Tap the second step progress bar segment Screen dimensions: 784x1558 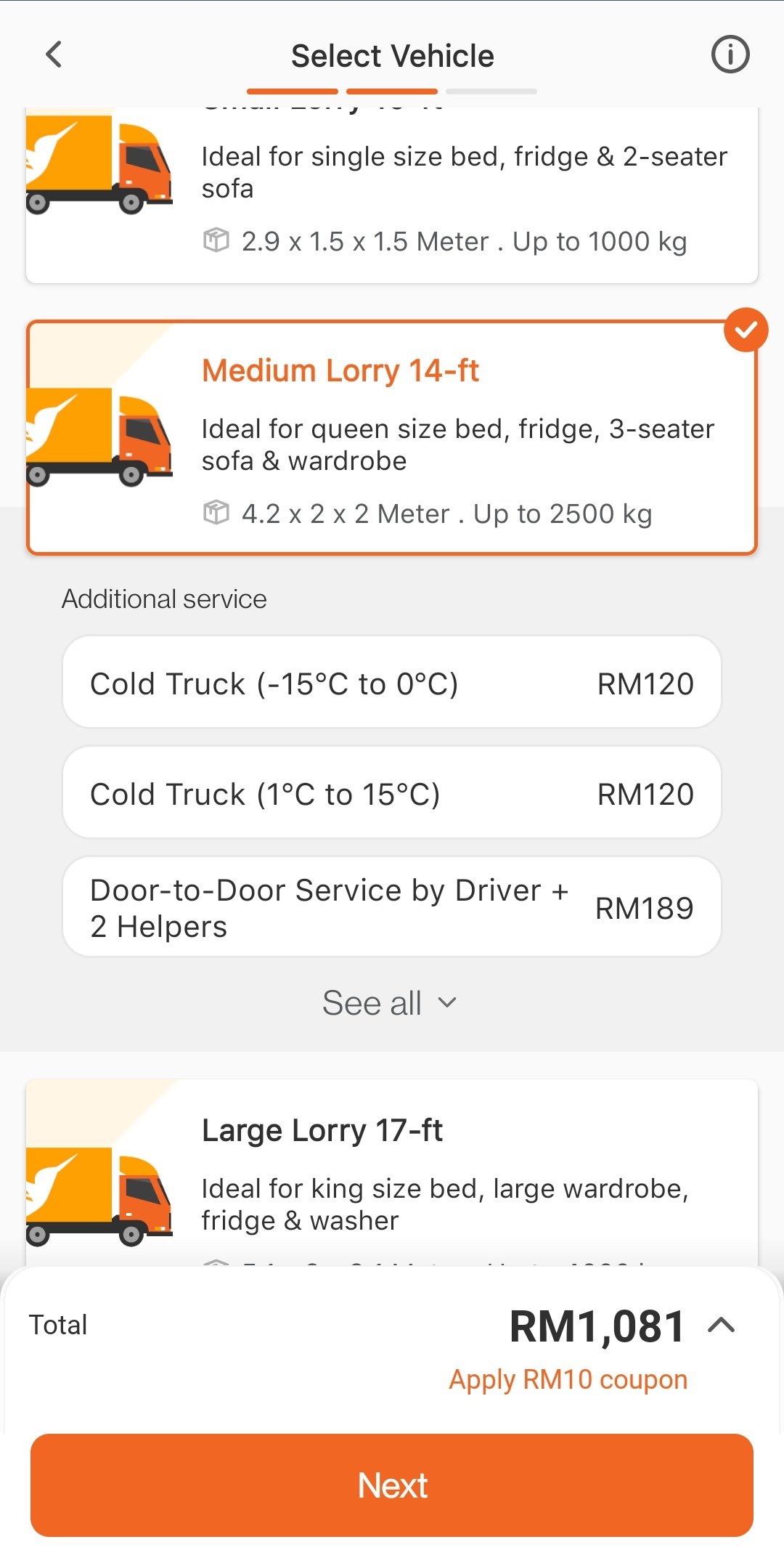tap(392, 90)
